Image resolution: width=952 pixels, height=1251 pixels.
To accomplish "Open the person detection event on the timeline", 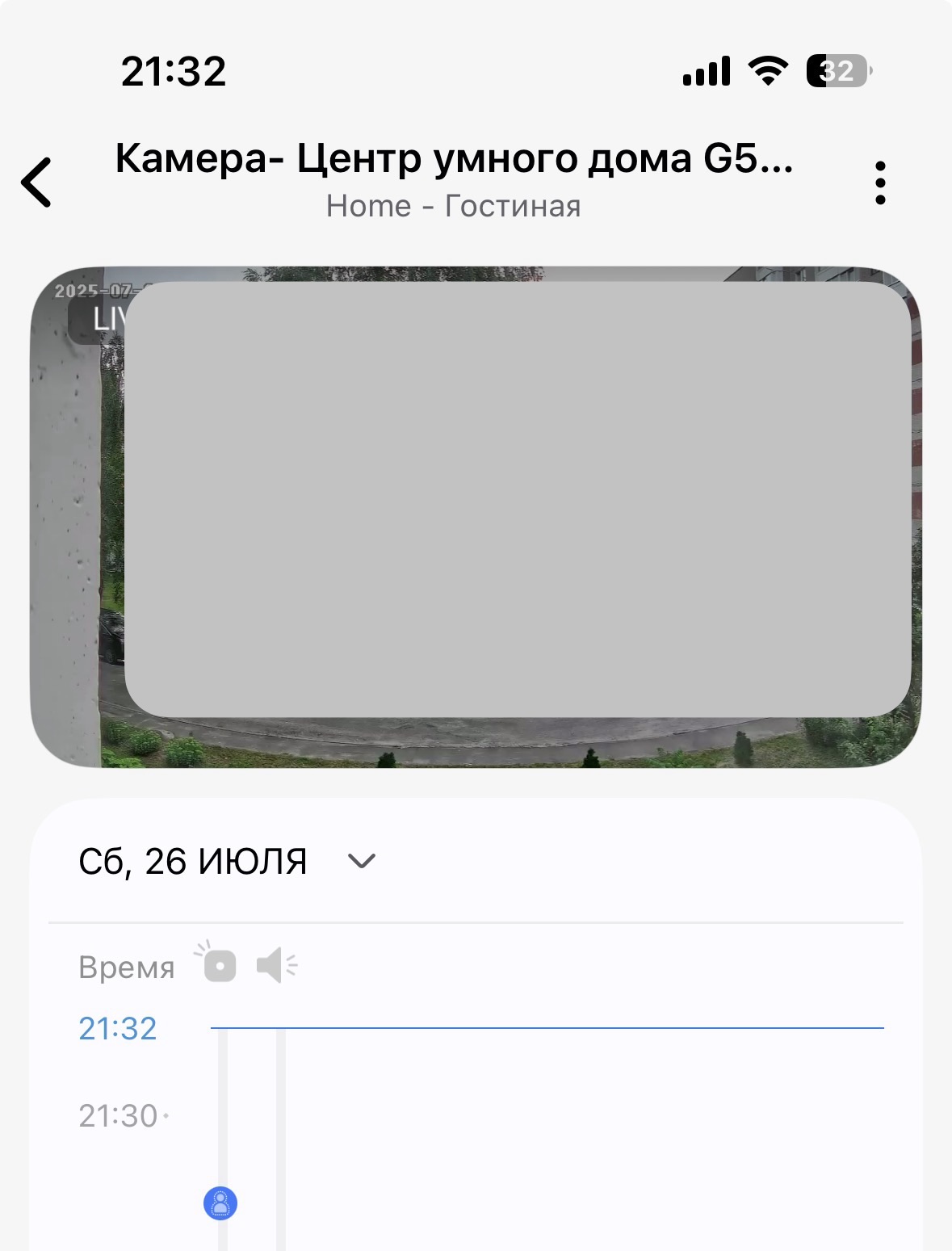I will coord(220,1203).
